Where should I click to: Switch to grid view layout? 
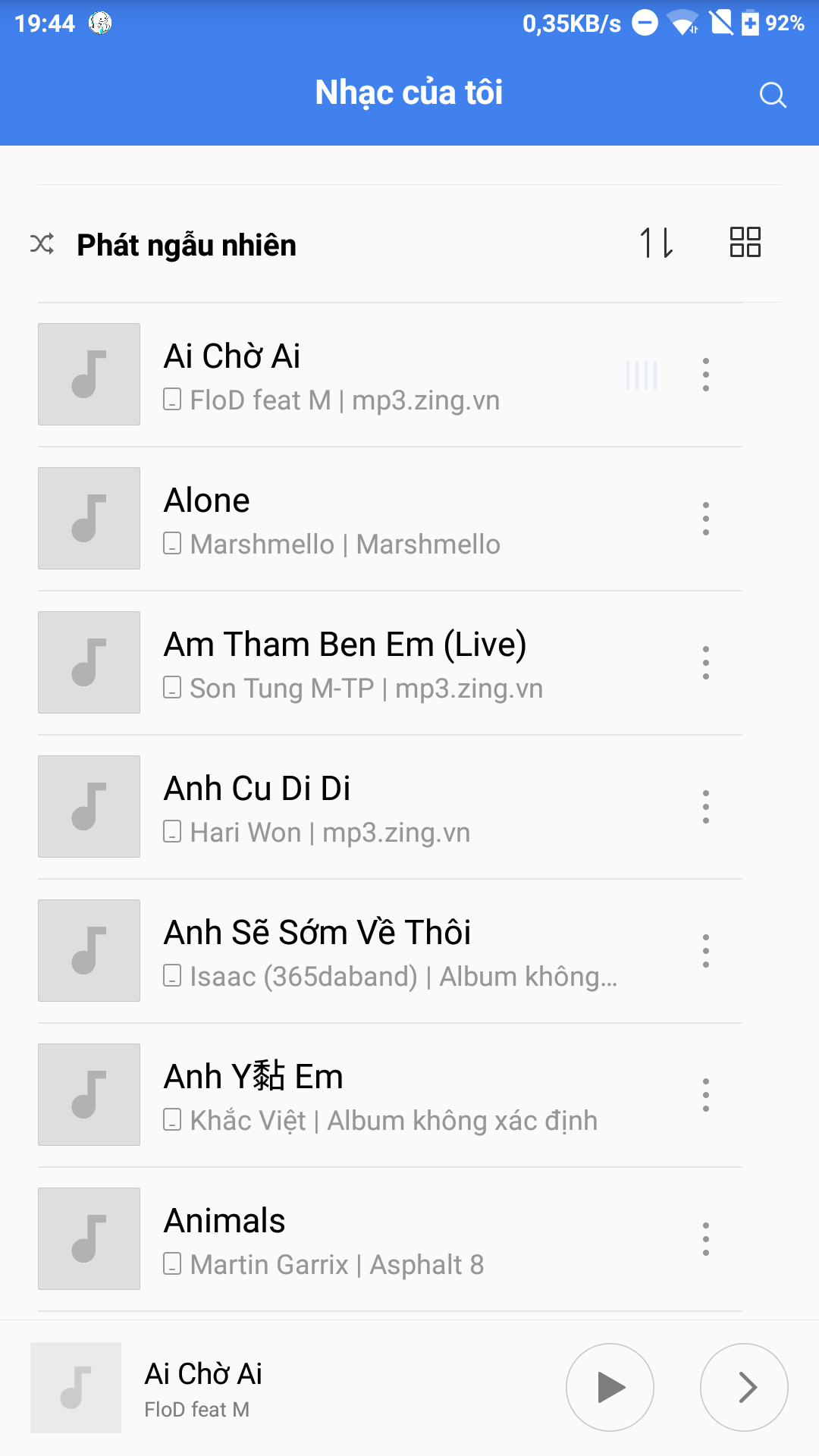click(745, 243)
